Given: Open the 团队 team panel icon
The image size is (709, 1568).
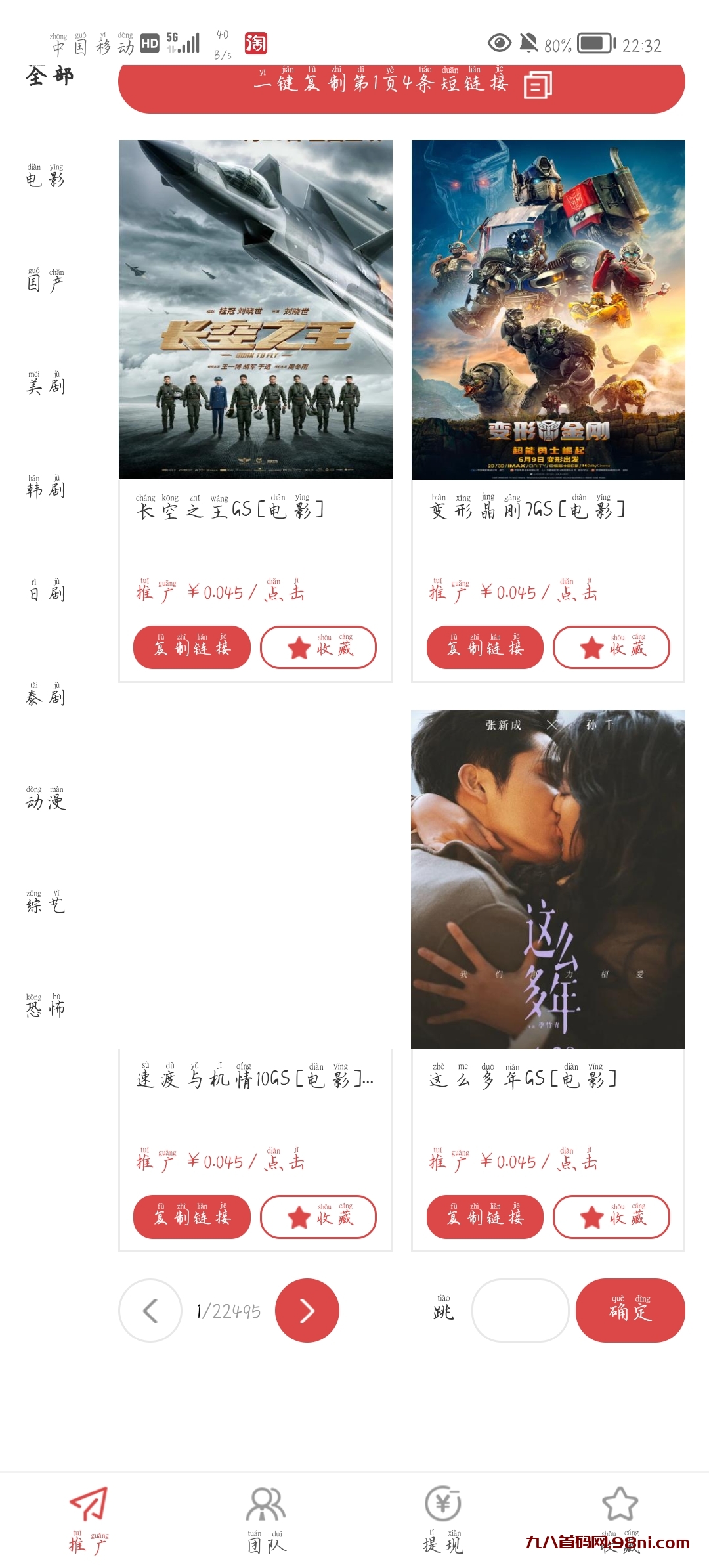Looking at the screenshot, I should click(266, 1504).
